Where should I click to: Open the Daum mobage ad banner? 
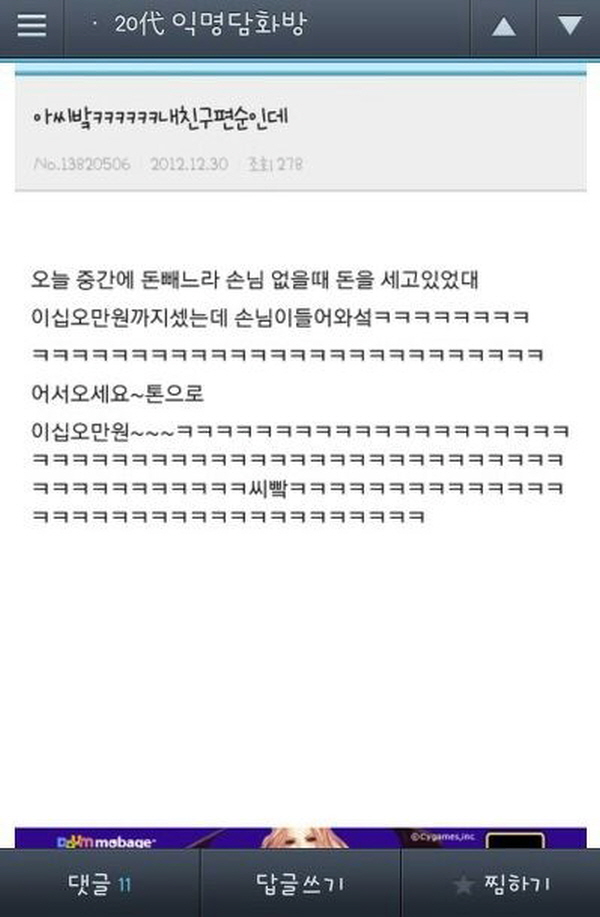pos(300,838)
